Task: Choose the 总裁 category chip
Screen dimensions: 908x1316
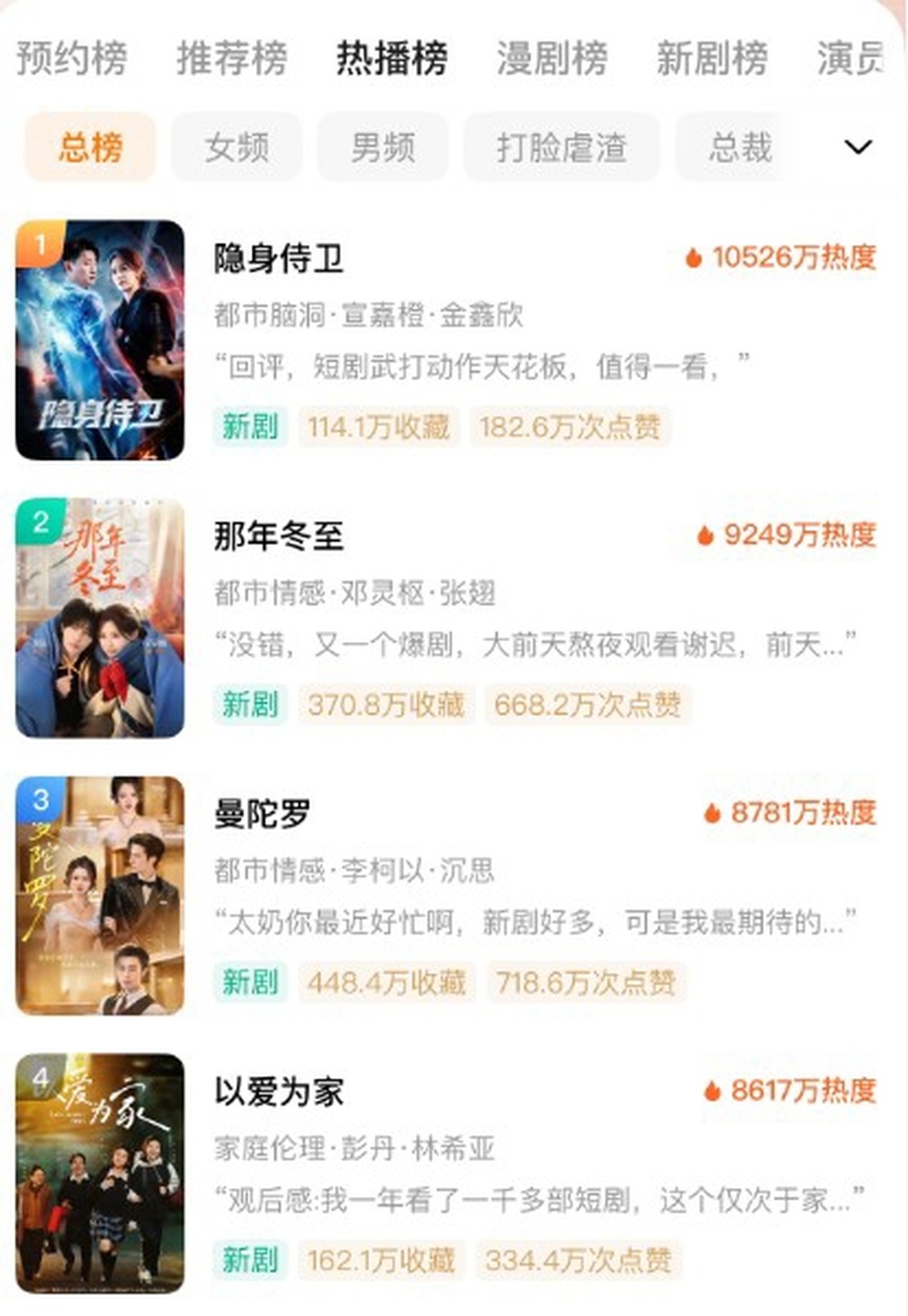Action: [740, 147]
